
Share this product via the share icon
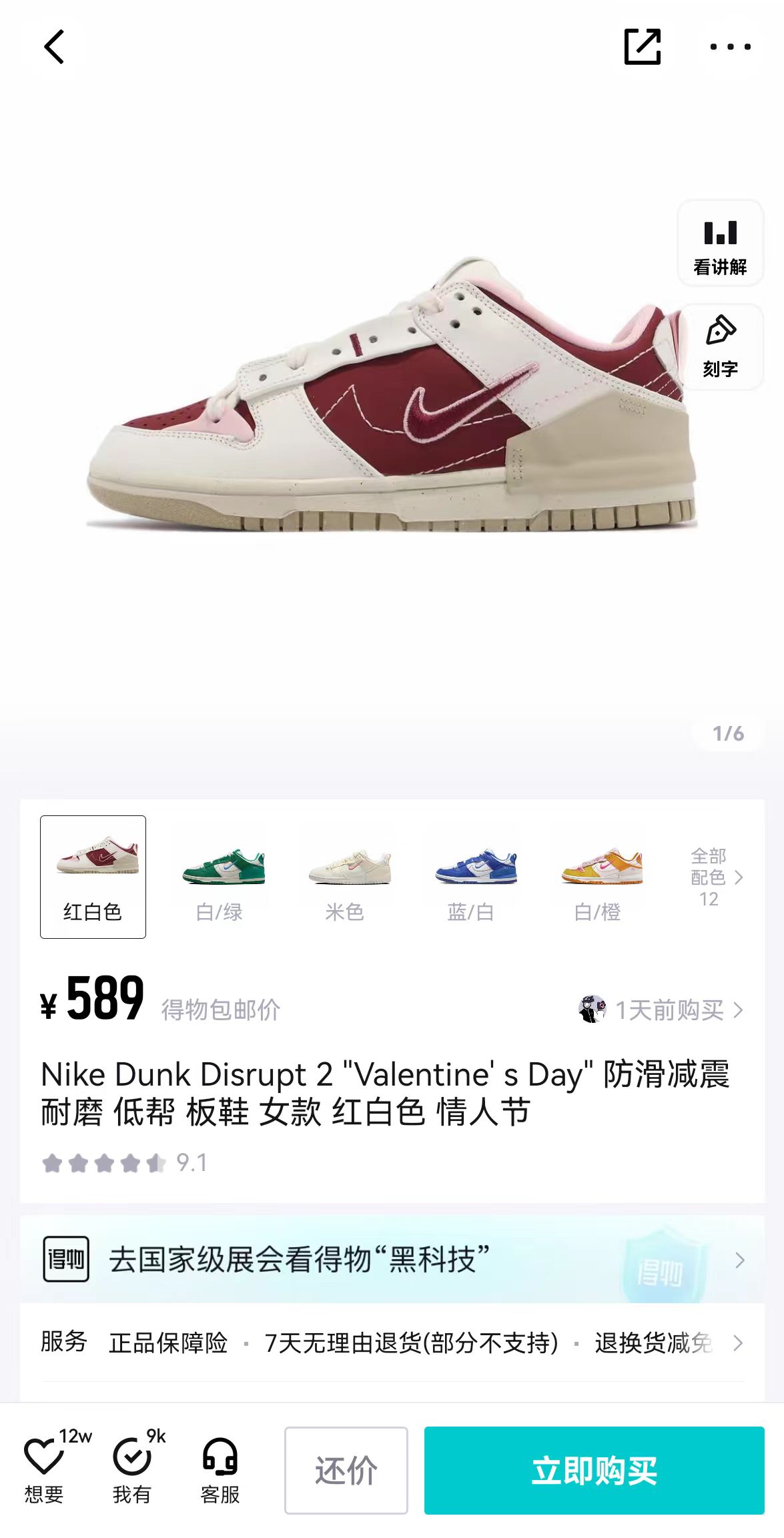pyautogui.click(x=642, y=47)
